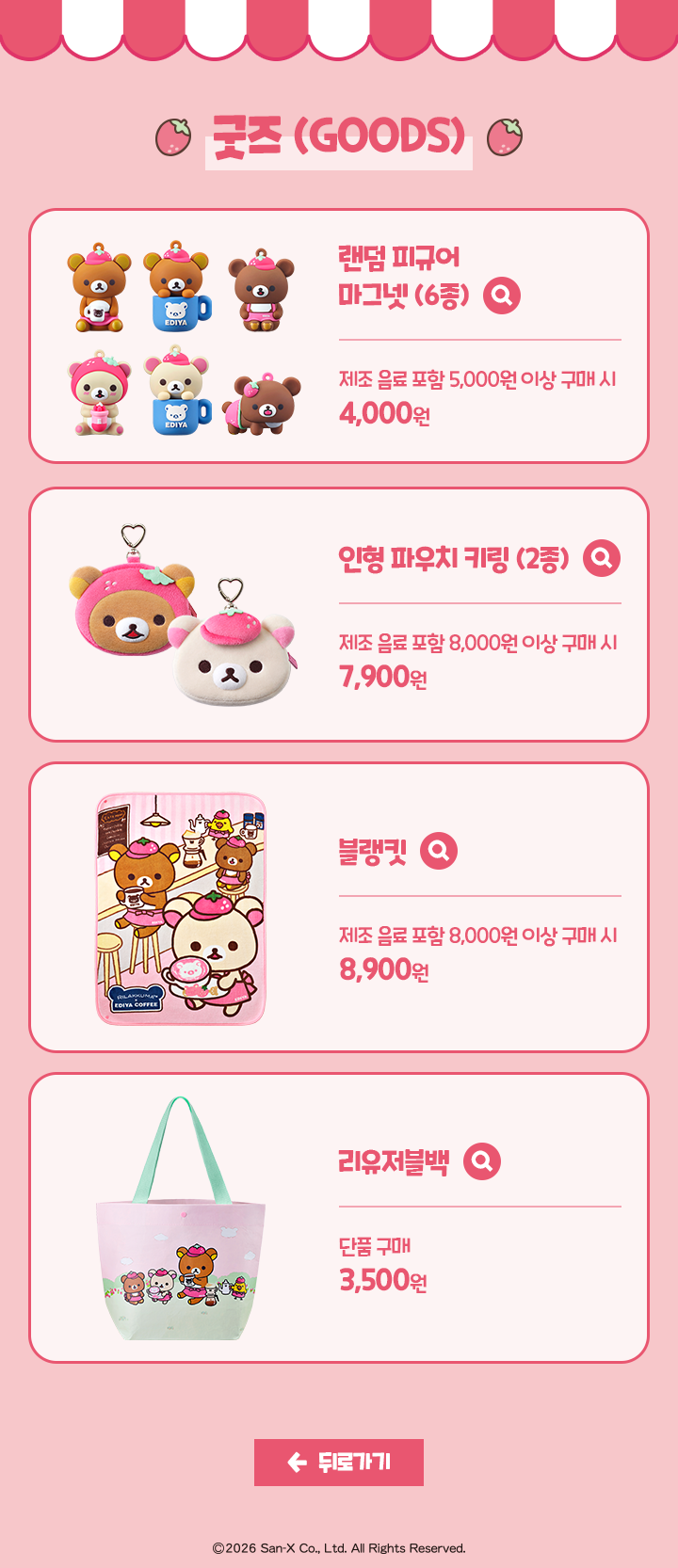Screen dimensions: 678x1568
Task: Go back with the 뒤로가기 button
Action: coord(339,1462)
